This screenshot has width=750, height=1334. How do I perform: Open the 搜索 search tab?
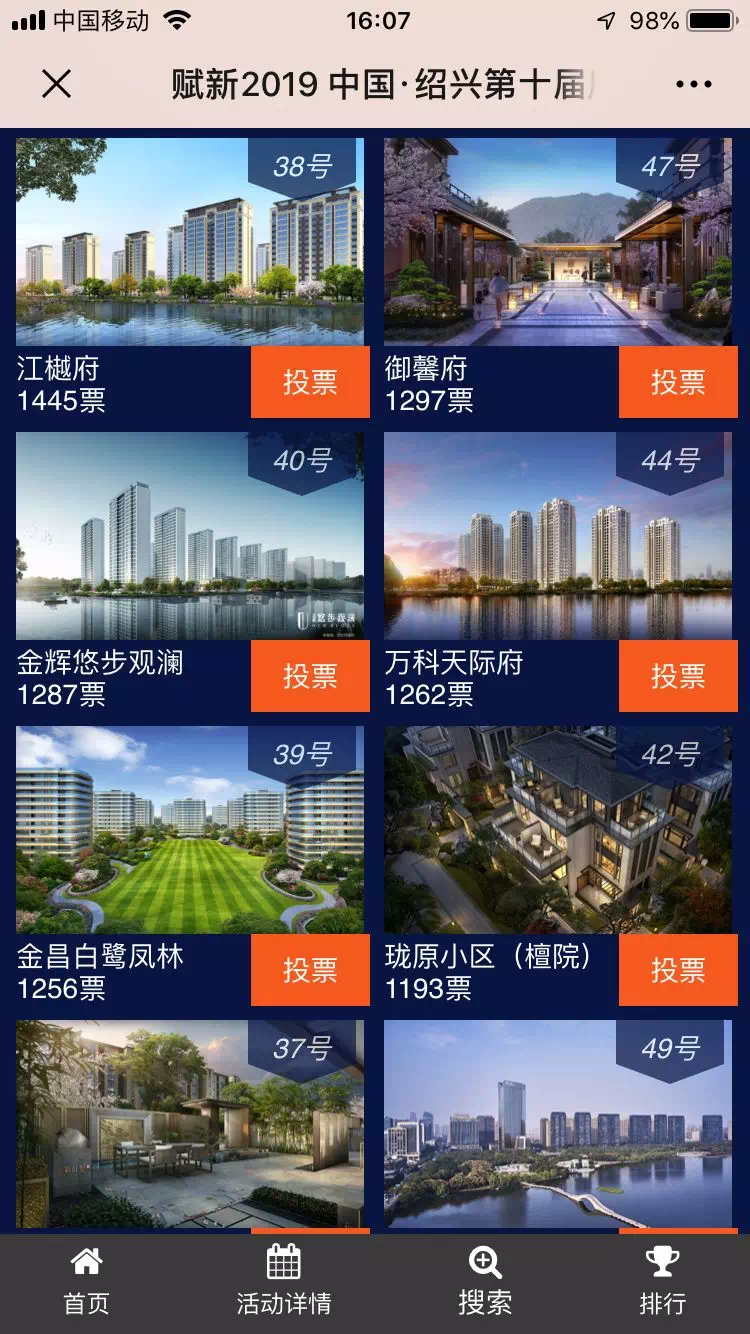tap(485, 1282)
